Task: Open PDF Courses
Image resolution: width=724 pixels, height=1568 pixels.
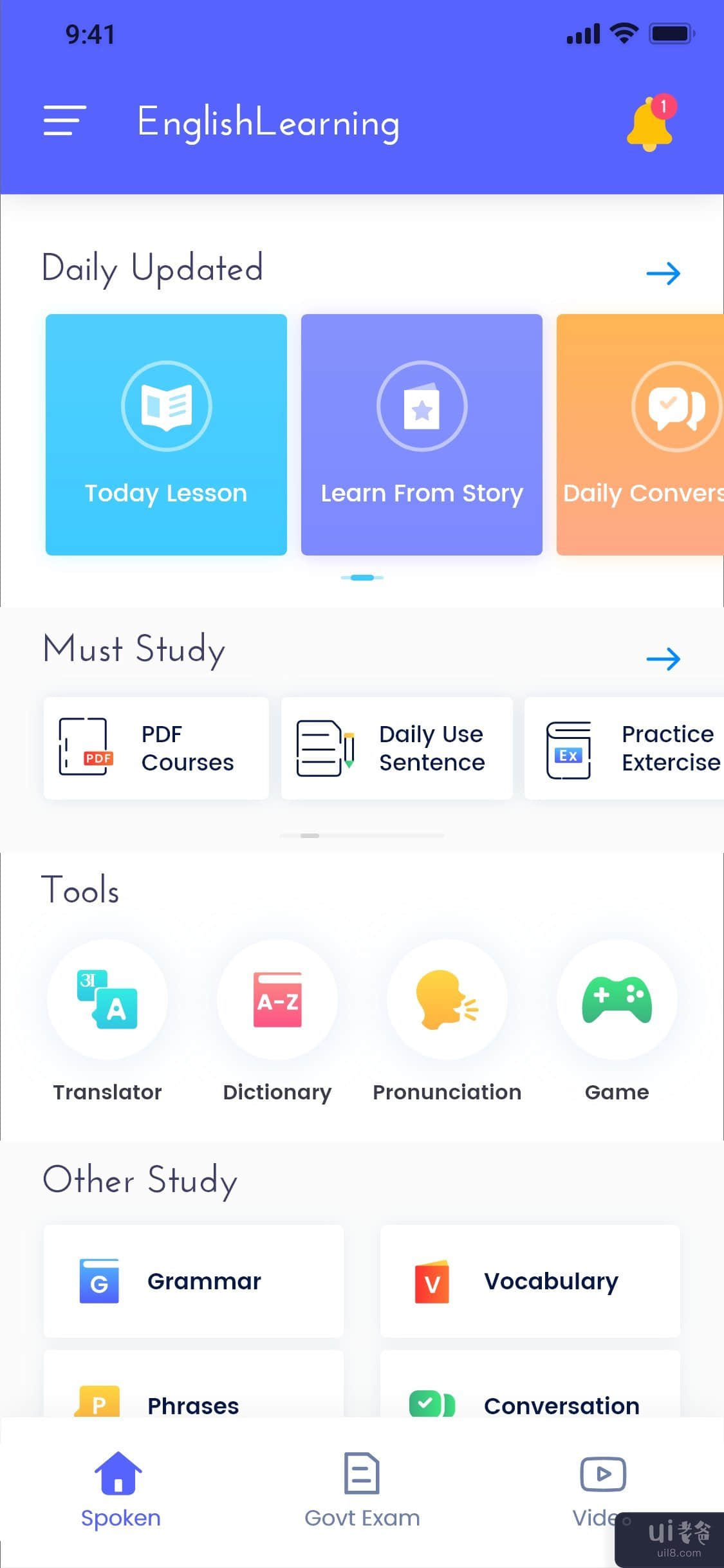Action: click(156, 748)
